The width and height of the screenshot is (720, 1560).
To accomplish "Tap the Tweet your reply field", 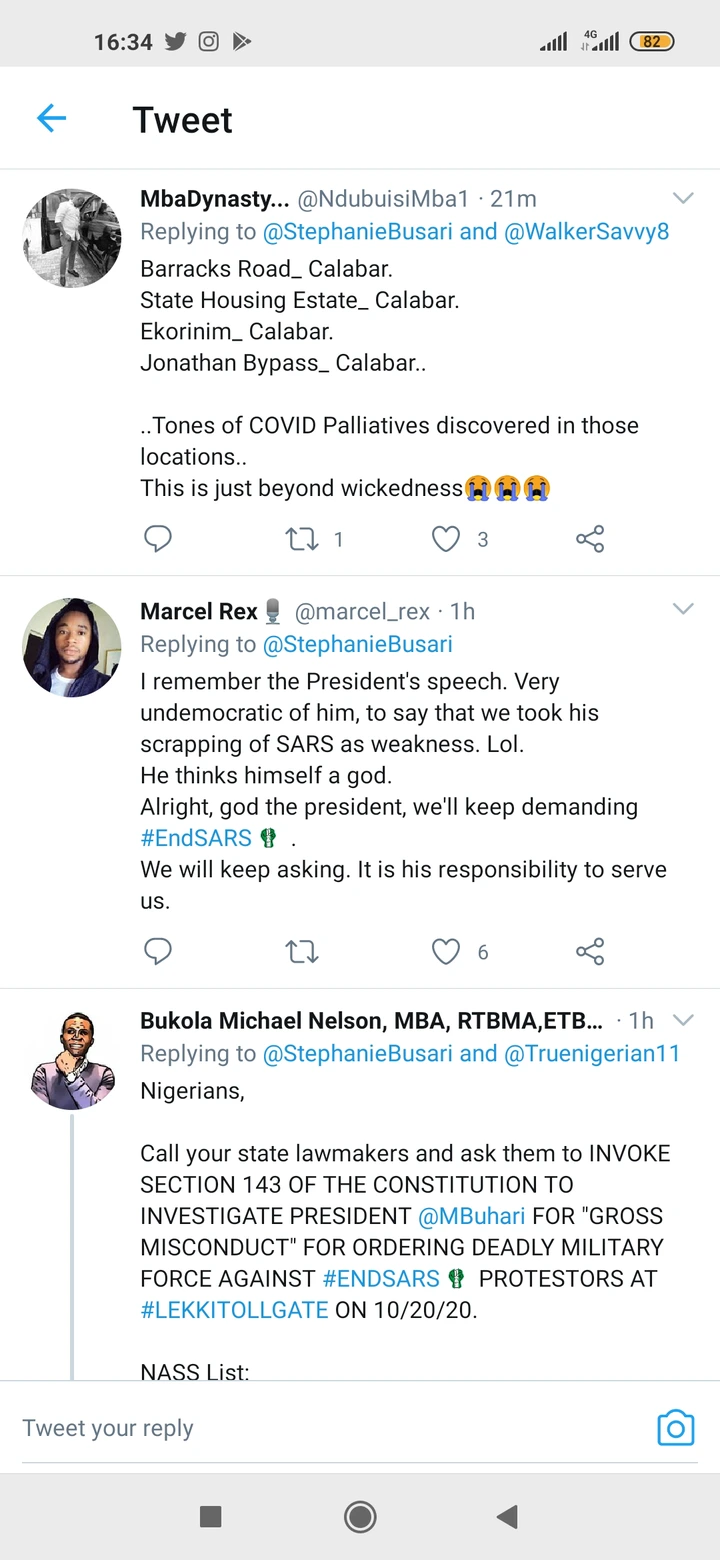I will pos(300,1428).
